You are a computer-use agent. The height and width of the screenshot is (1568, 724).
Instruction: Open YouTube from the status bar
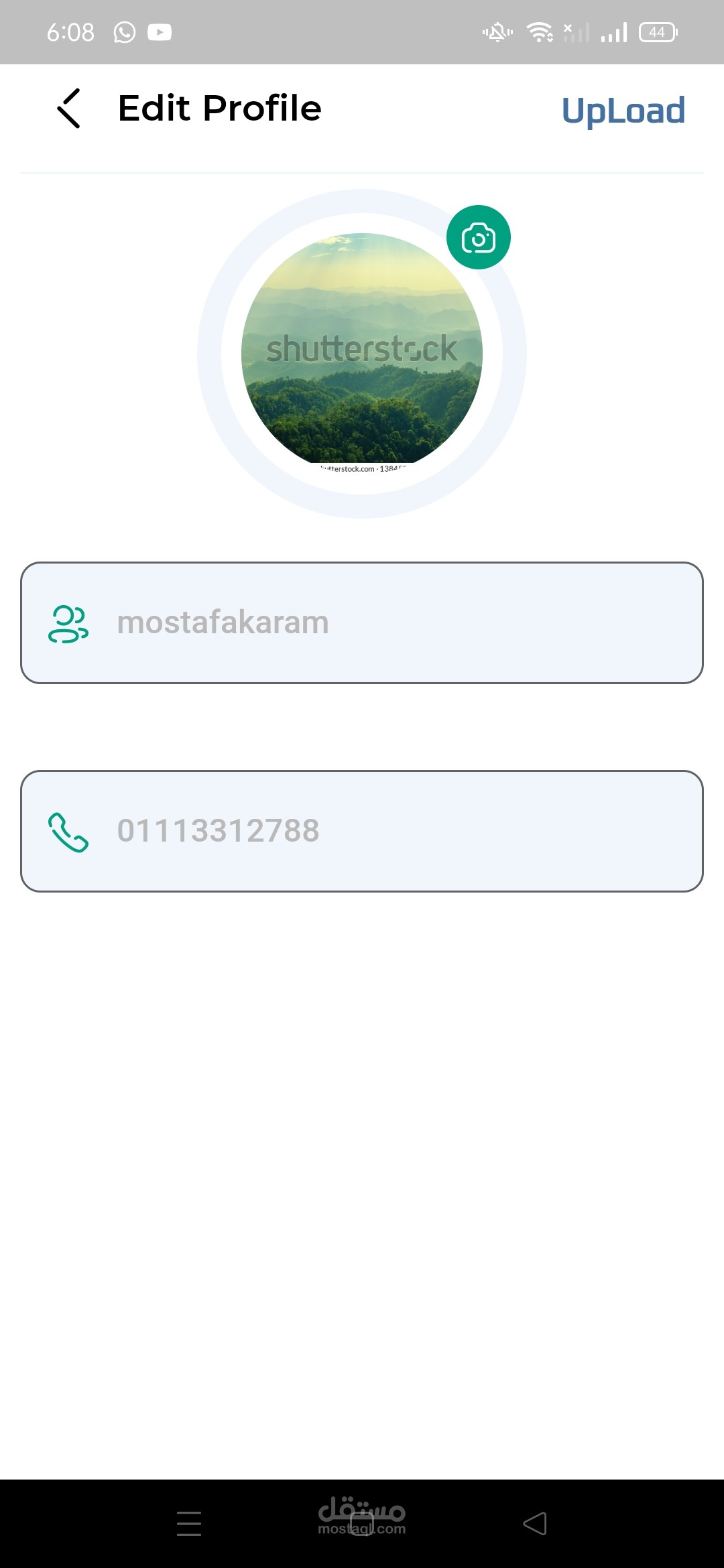coord(159,31)
